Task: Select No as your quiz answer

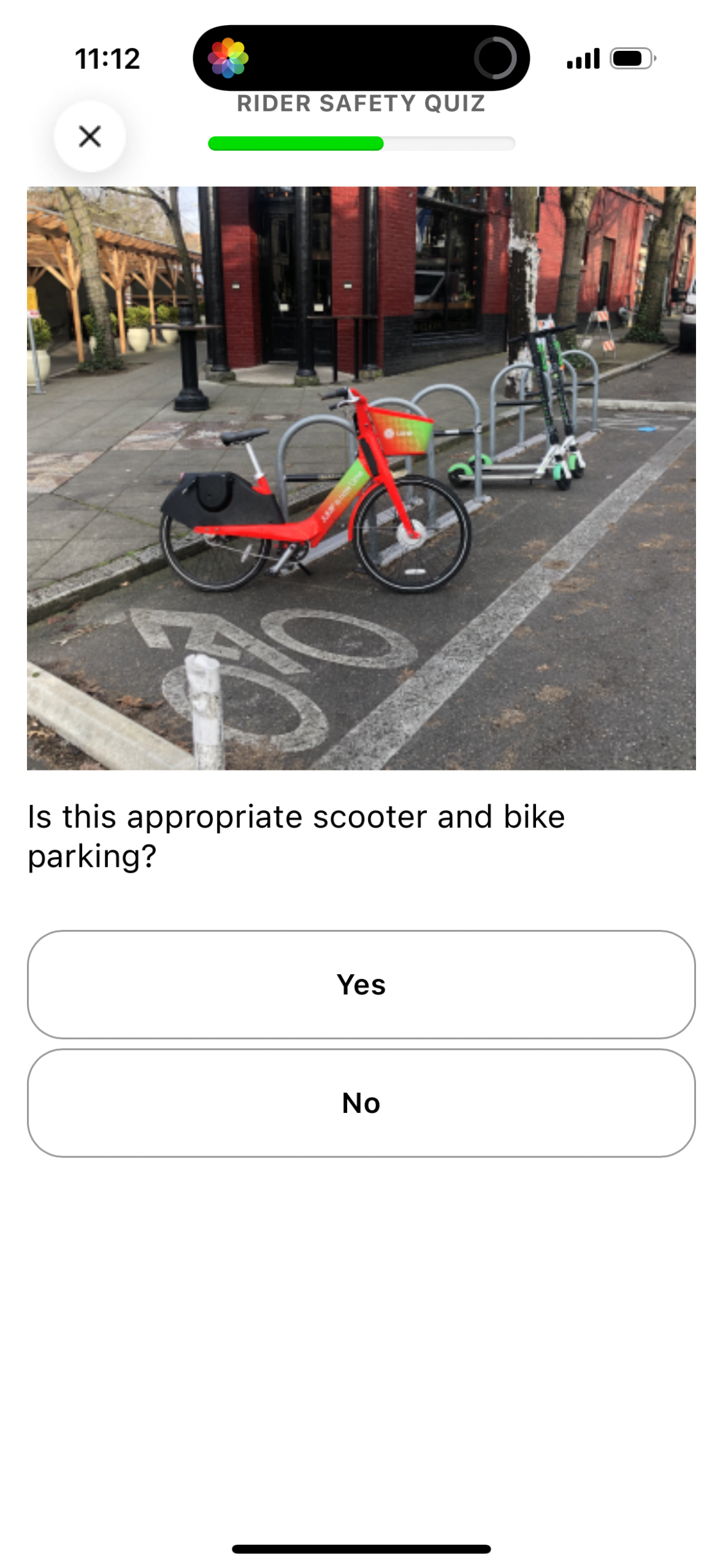Action: [361, 1102]
